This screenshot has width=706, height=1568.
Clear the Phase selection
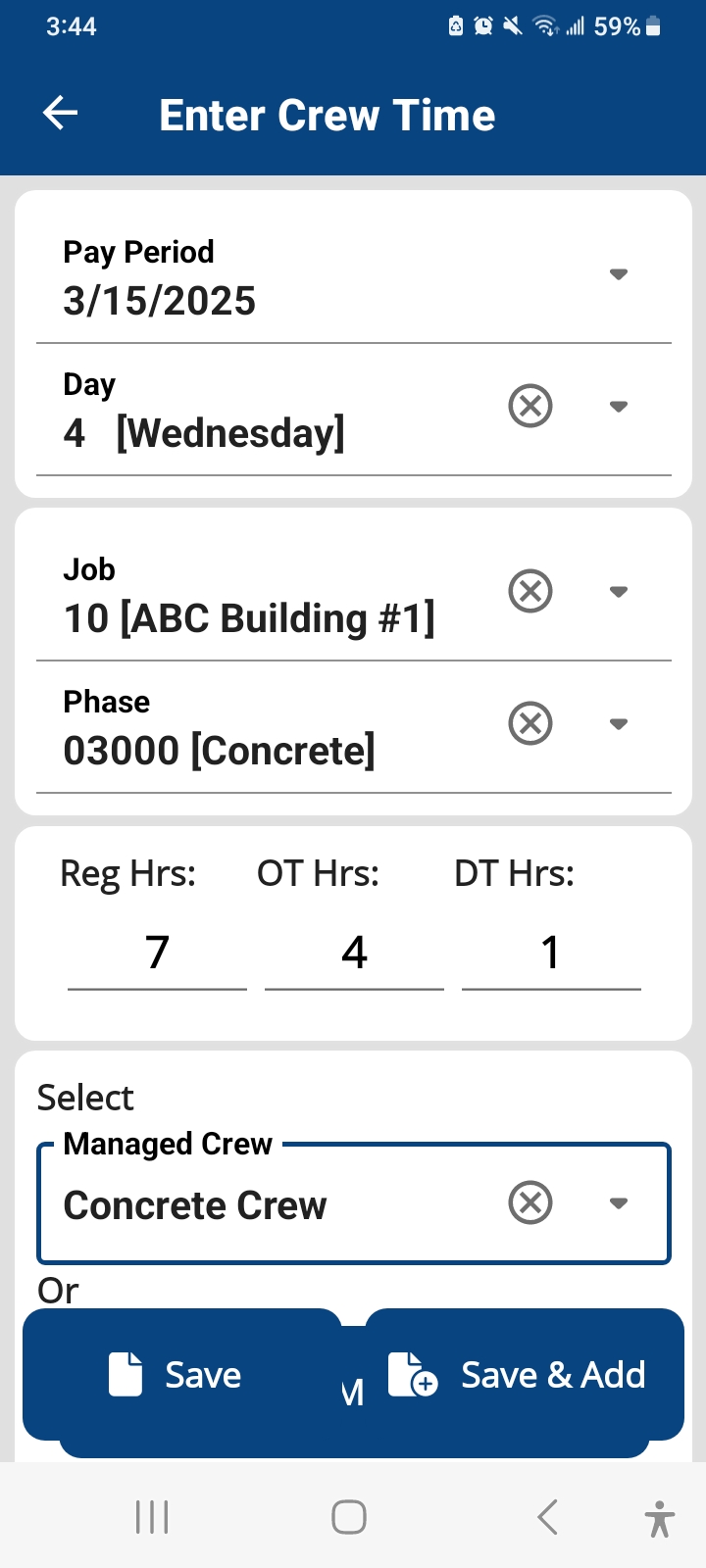coord(530,723)
